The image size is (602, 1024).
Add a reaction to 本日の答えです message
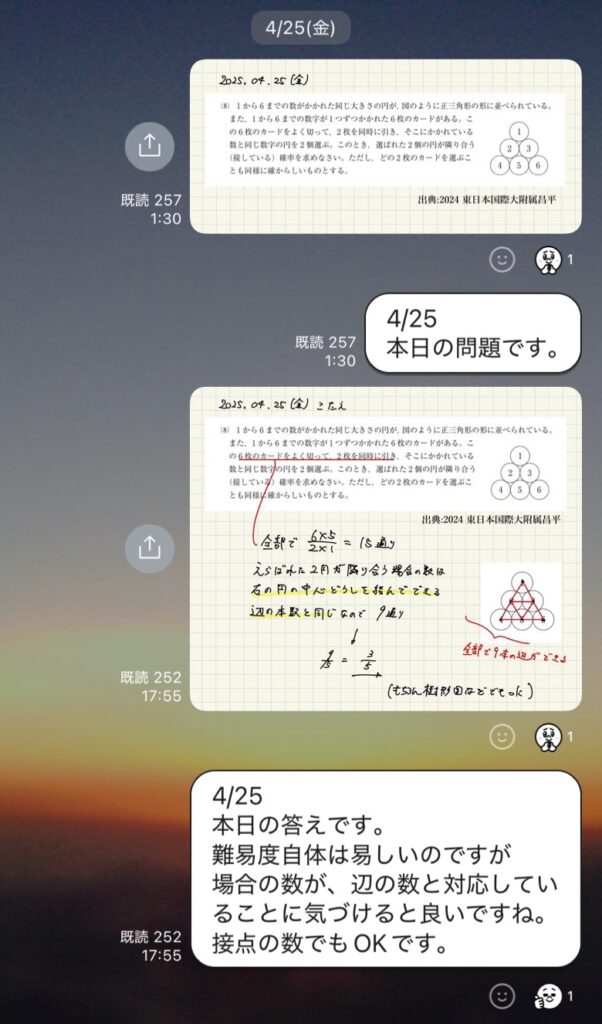tap(502, 996)
